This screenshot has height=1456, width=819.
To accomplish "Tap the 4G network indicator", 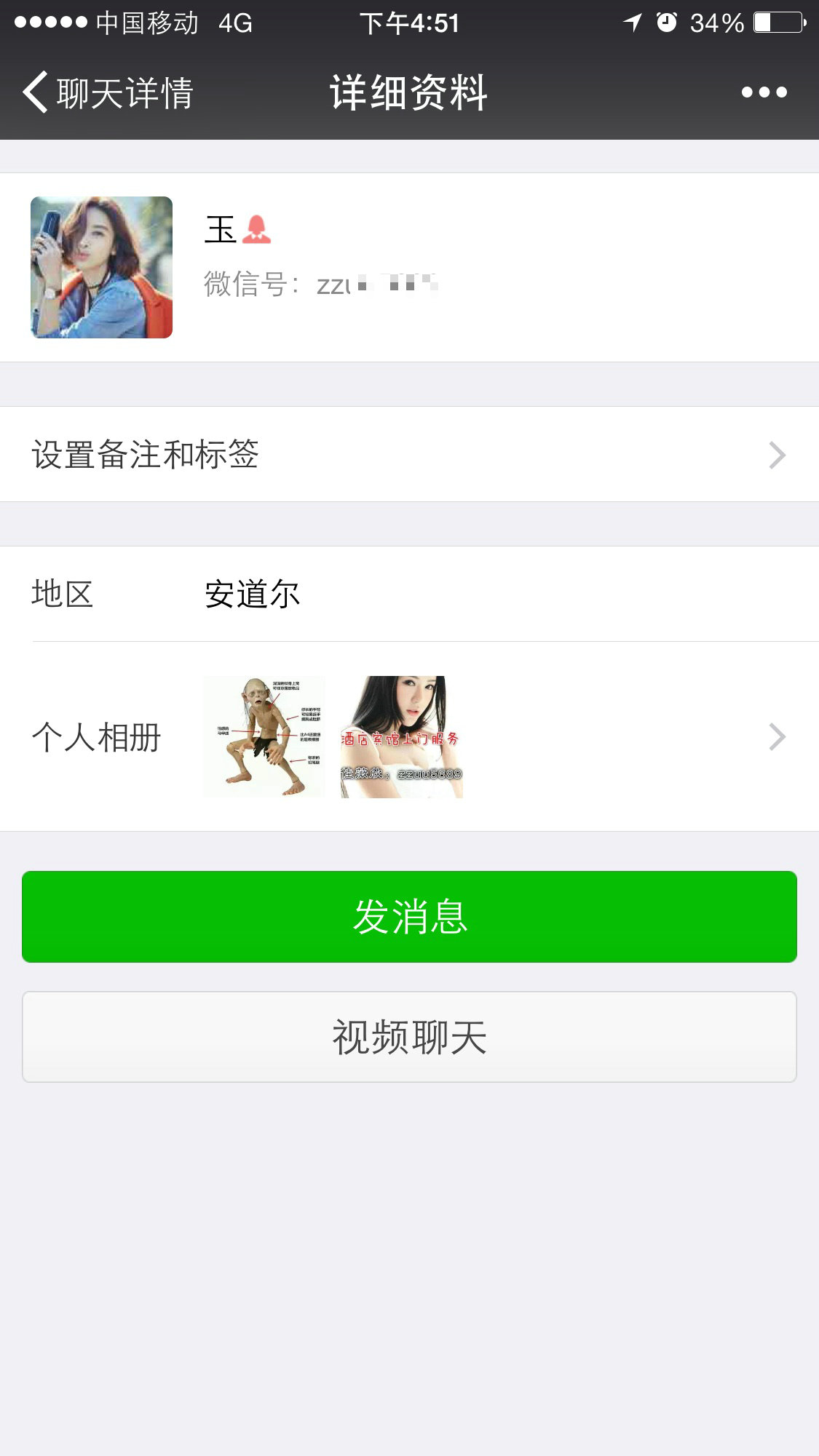I will pos(233,23).
